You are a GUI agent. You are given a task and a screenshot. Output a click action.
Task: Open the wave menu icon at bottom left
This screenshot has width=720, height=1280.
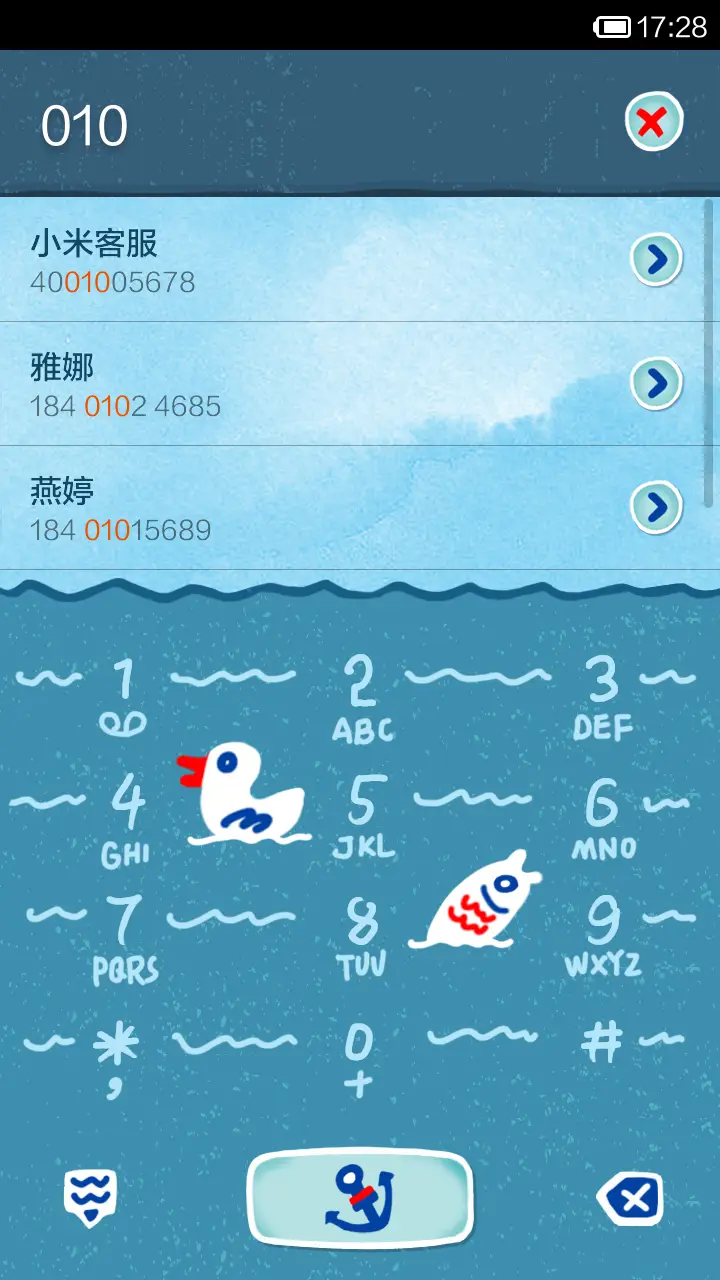pyautogui.click(x=88, y=1196)
